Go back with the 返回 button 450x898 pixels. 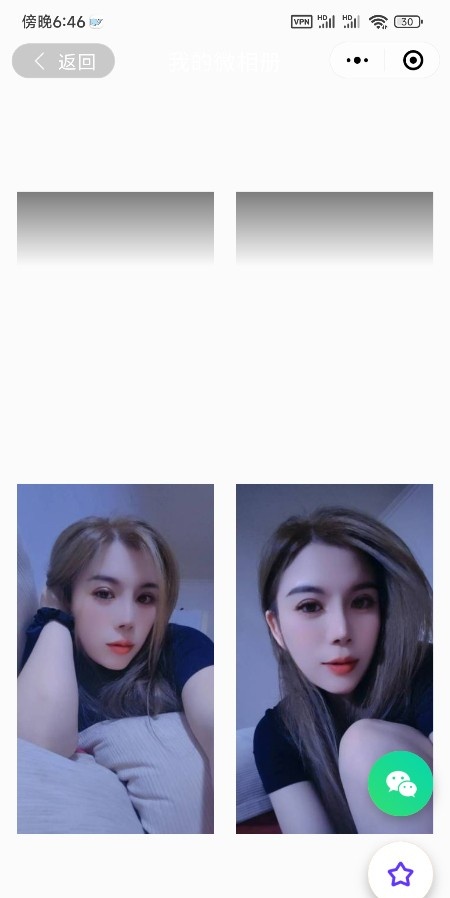click(63, 61)
